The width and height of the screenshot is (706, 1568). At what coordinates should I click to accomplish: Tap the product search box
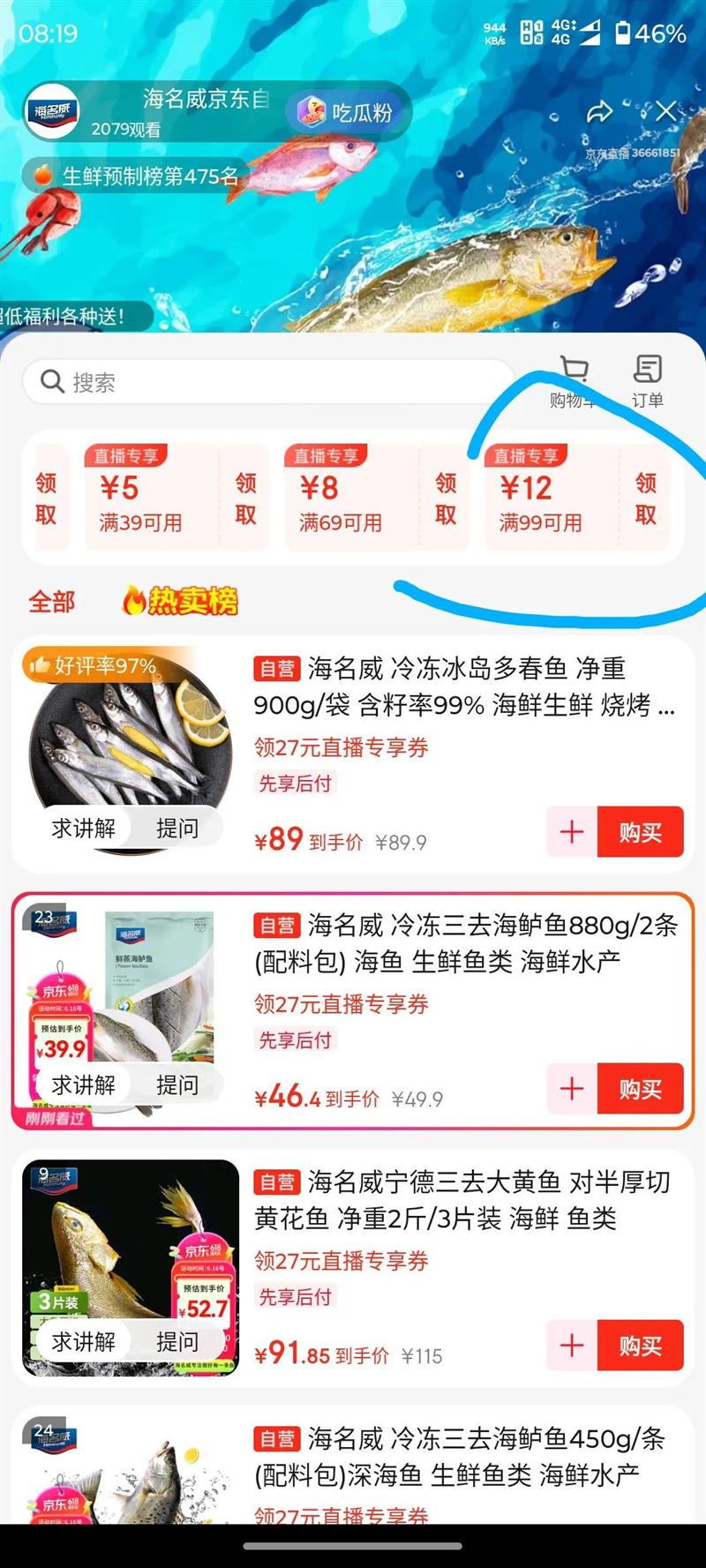pos(269,382)
